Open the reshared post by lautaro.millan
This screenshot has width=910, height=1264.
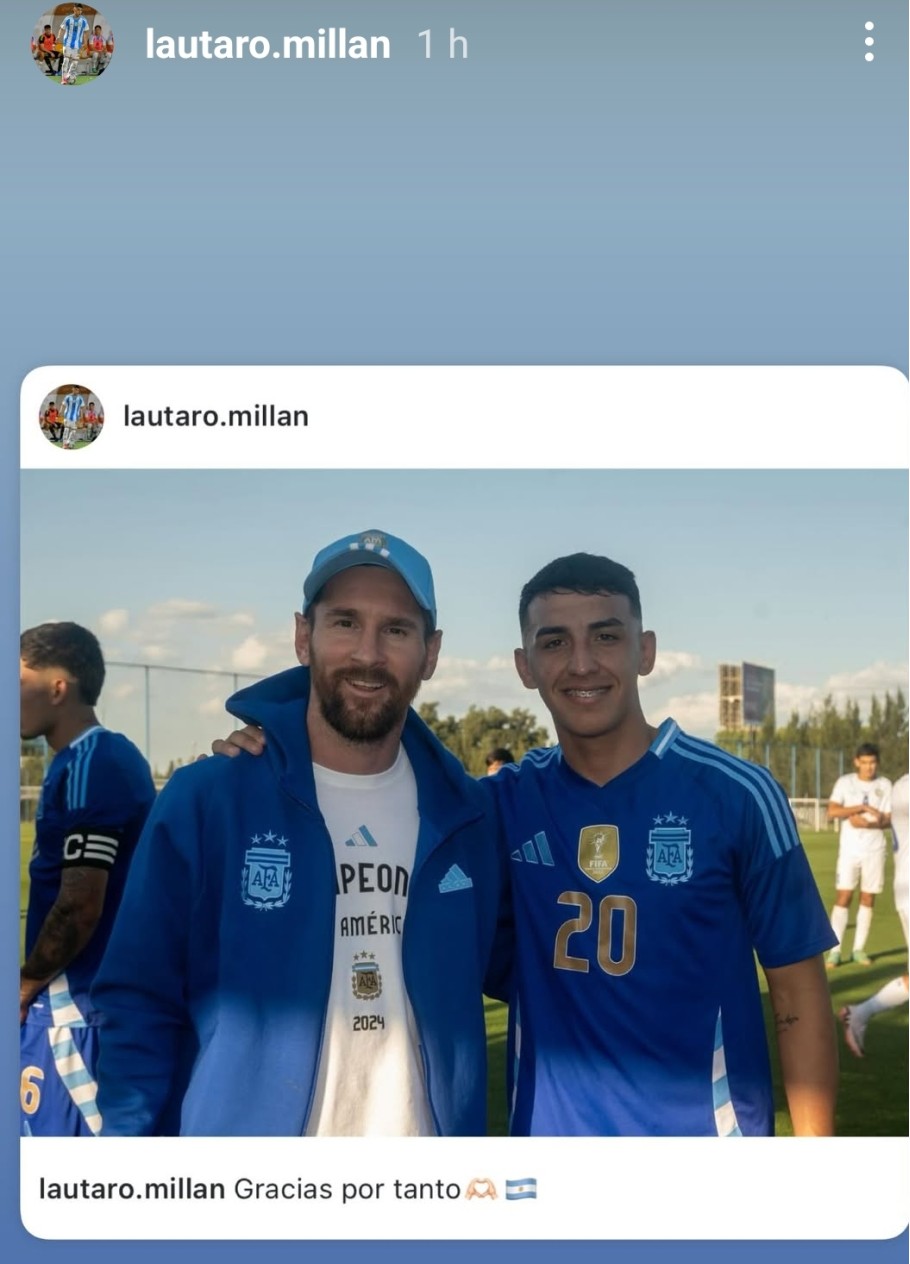463,802
